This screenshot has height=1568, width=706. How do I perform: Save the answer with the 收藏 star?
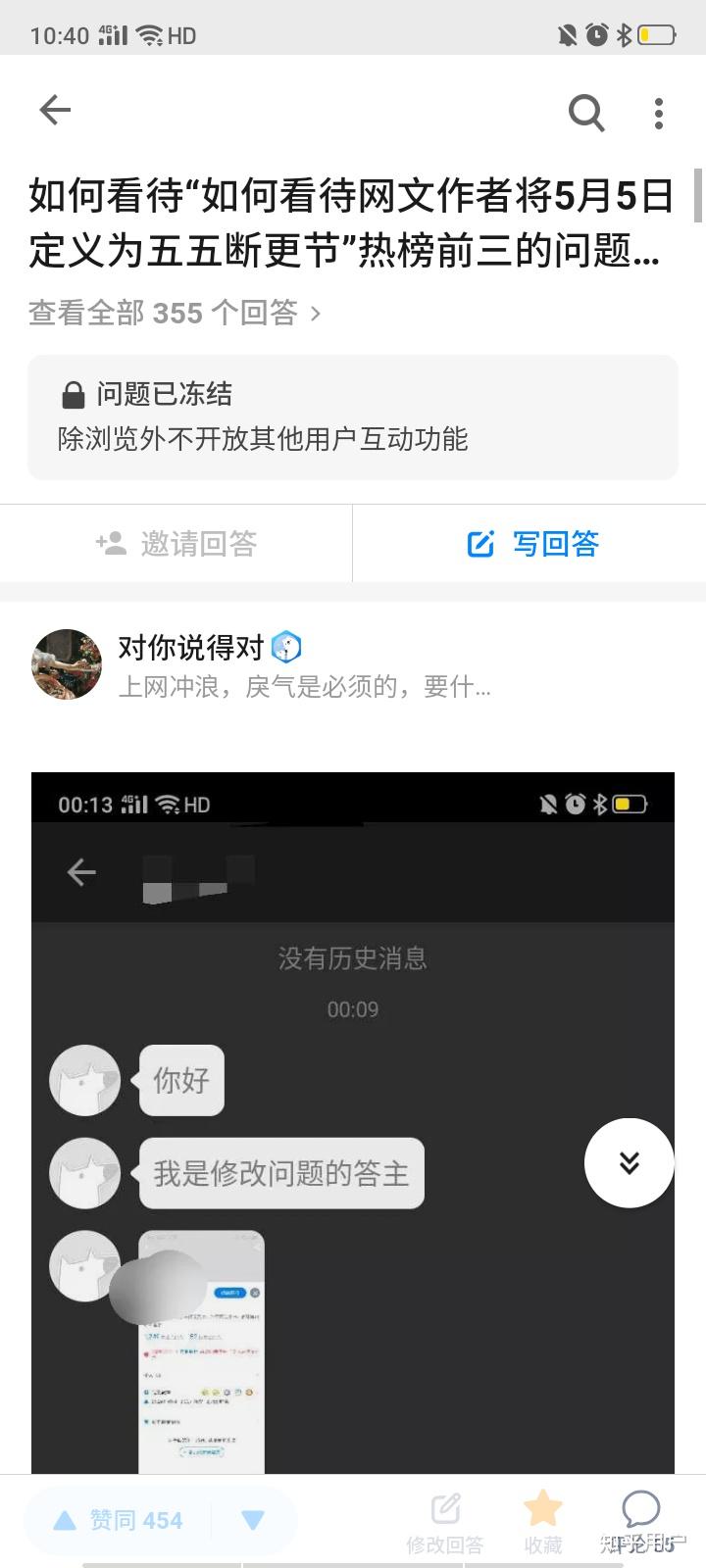tap(542, 1522)
